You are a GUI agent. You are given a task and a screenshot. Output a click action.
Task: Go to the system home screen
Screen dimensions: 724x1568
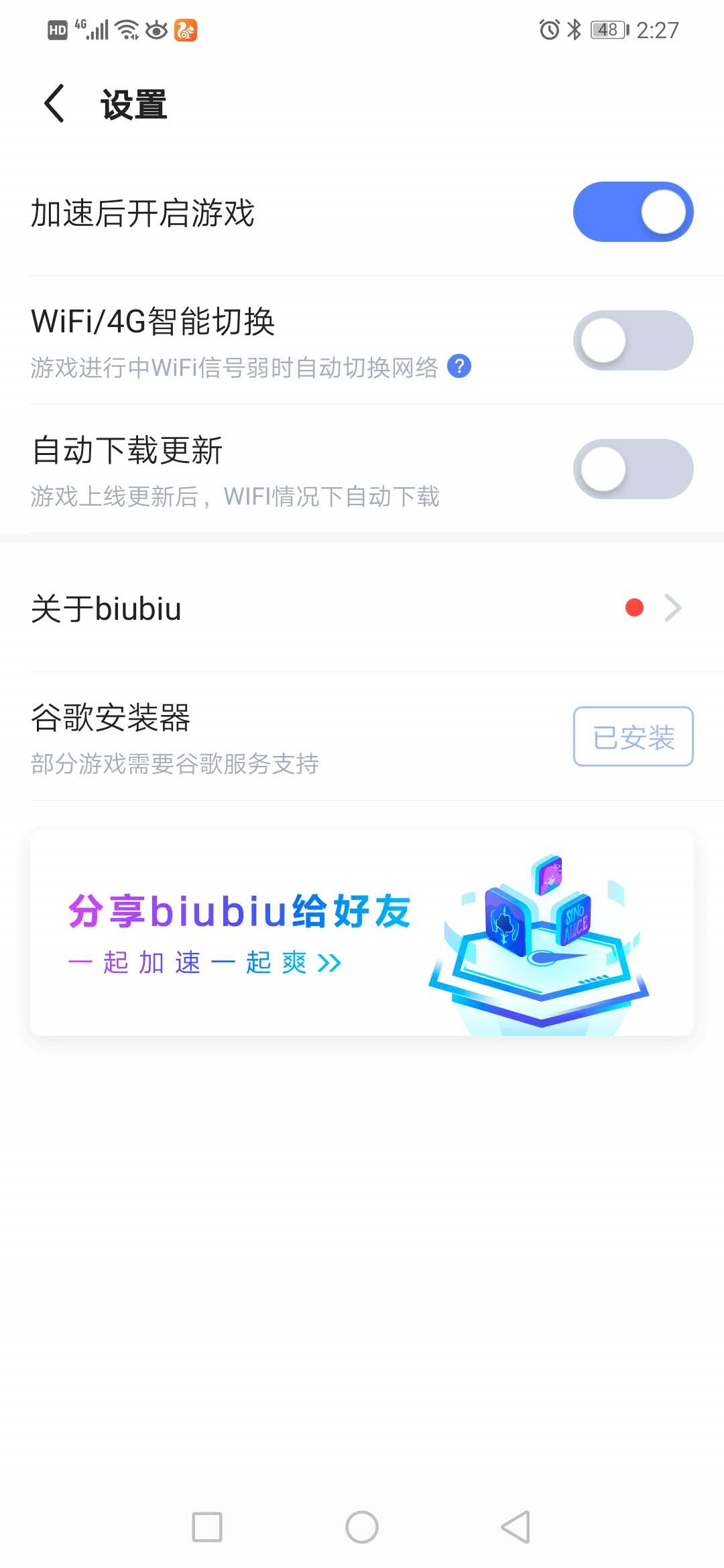pos(362,1527)
